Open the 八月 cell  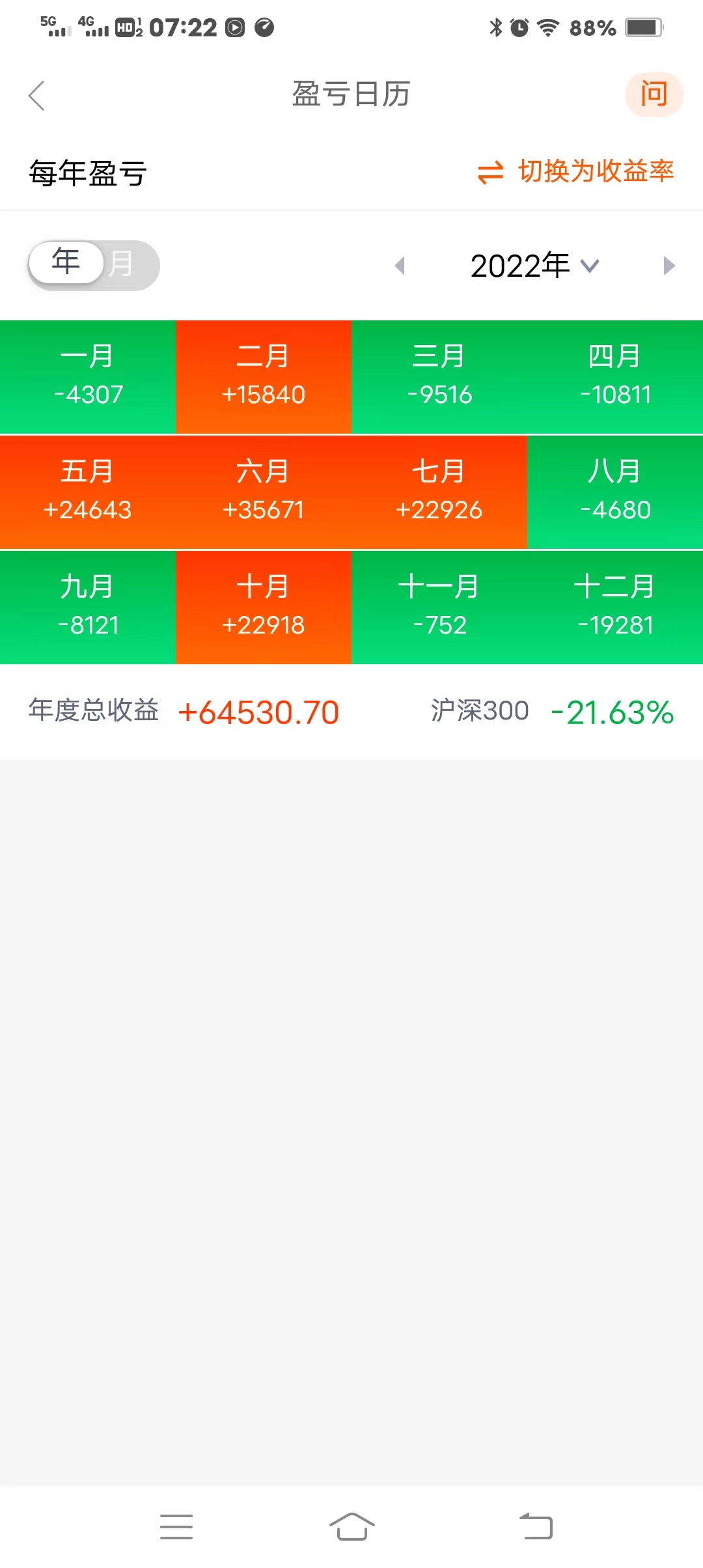(x=615, y=492)
